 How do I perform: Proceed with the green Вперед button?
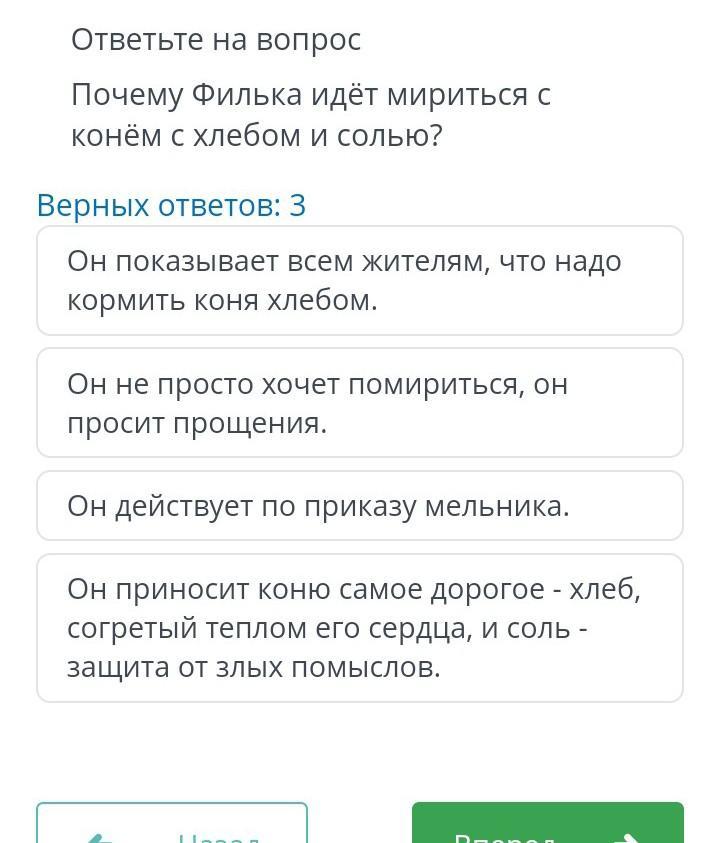[x=547, y=825]
